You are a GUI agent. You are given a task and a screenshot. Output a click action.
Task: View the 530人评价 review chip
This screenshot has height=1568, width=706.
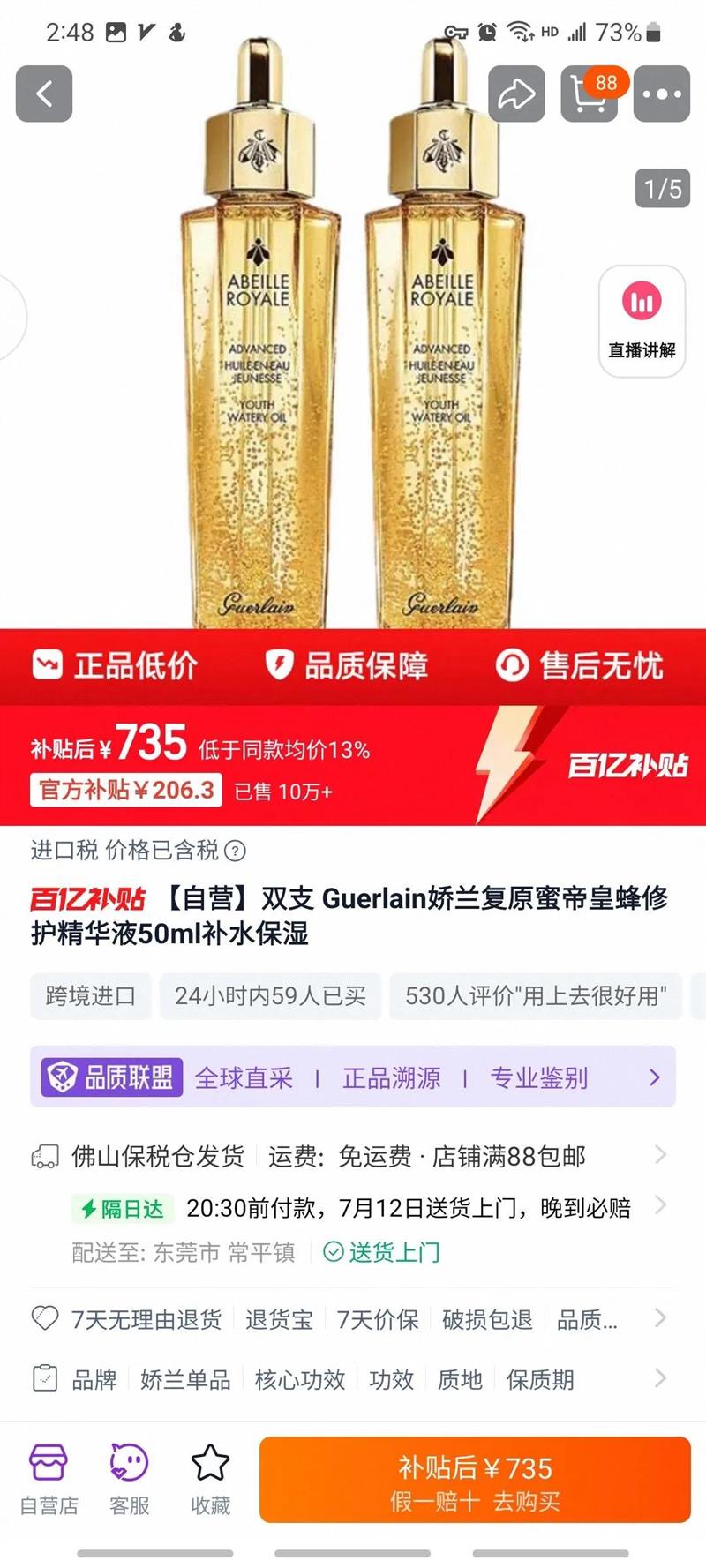point(536,996)
